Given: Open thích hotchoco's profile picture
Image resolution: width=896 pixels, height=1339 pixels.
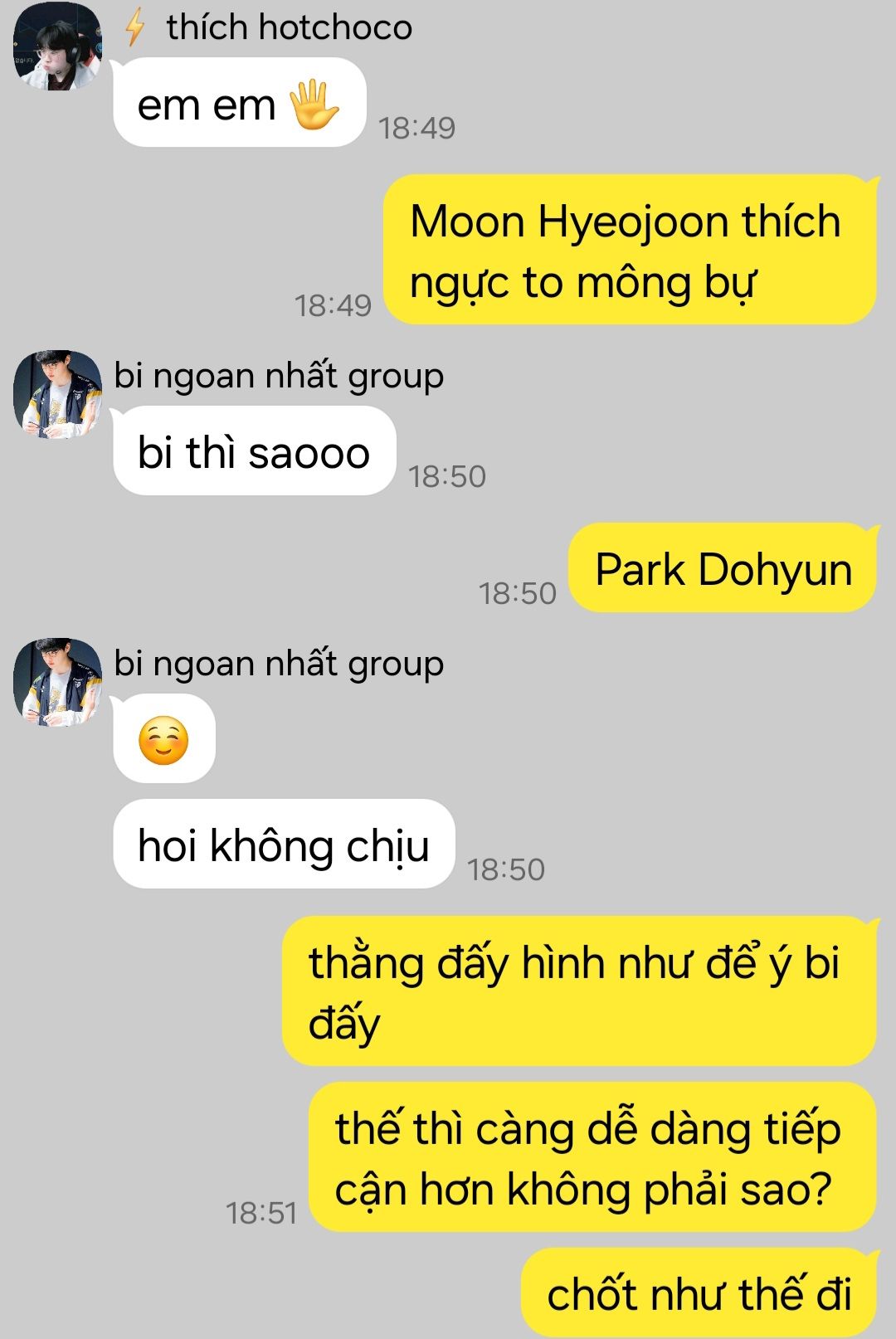Looking at the screenshot, I should 56,46.
